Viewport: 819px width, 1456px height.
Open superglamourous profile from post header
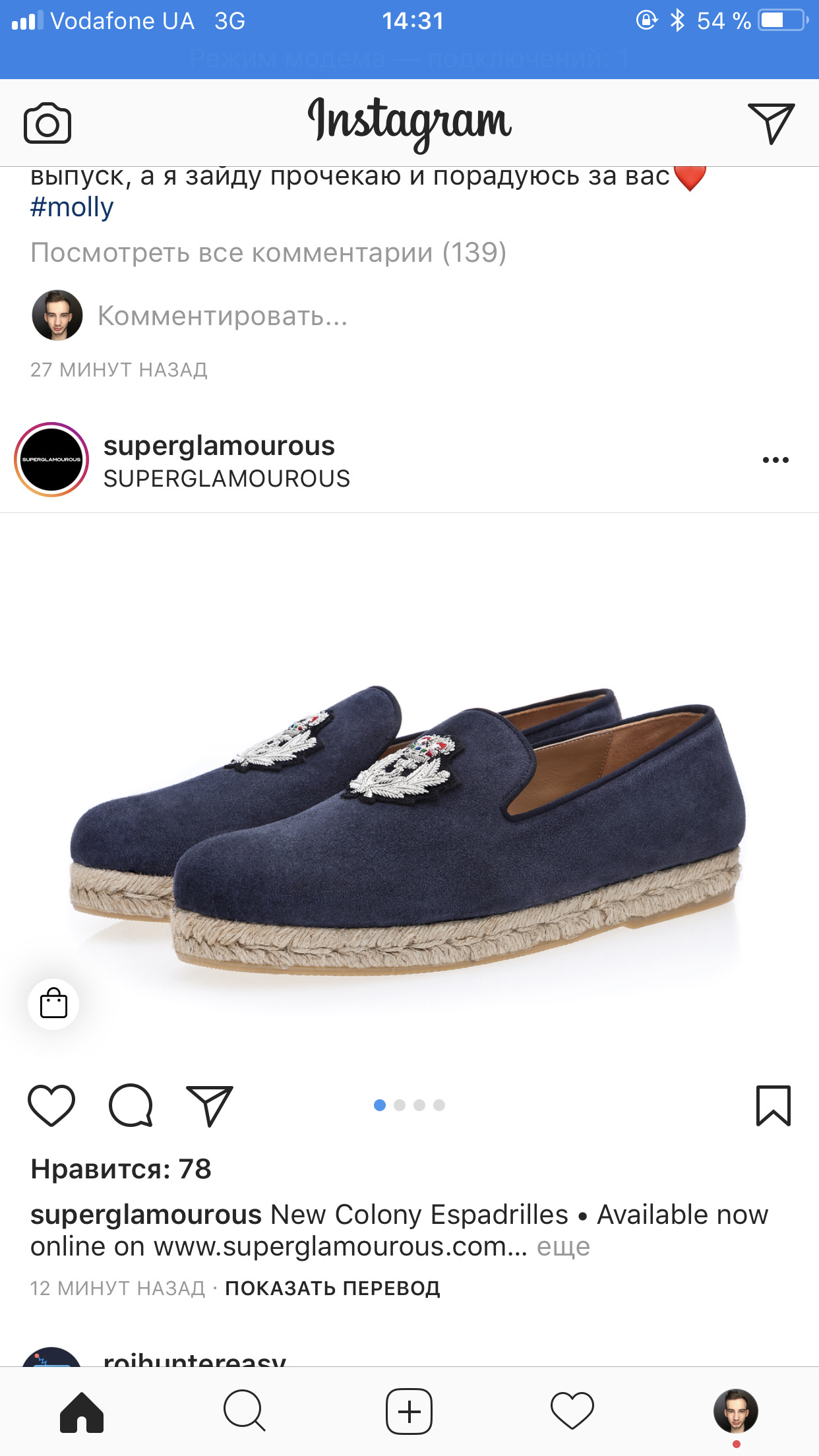[x=219, y=446]
